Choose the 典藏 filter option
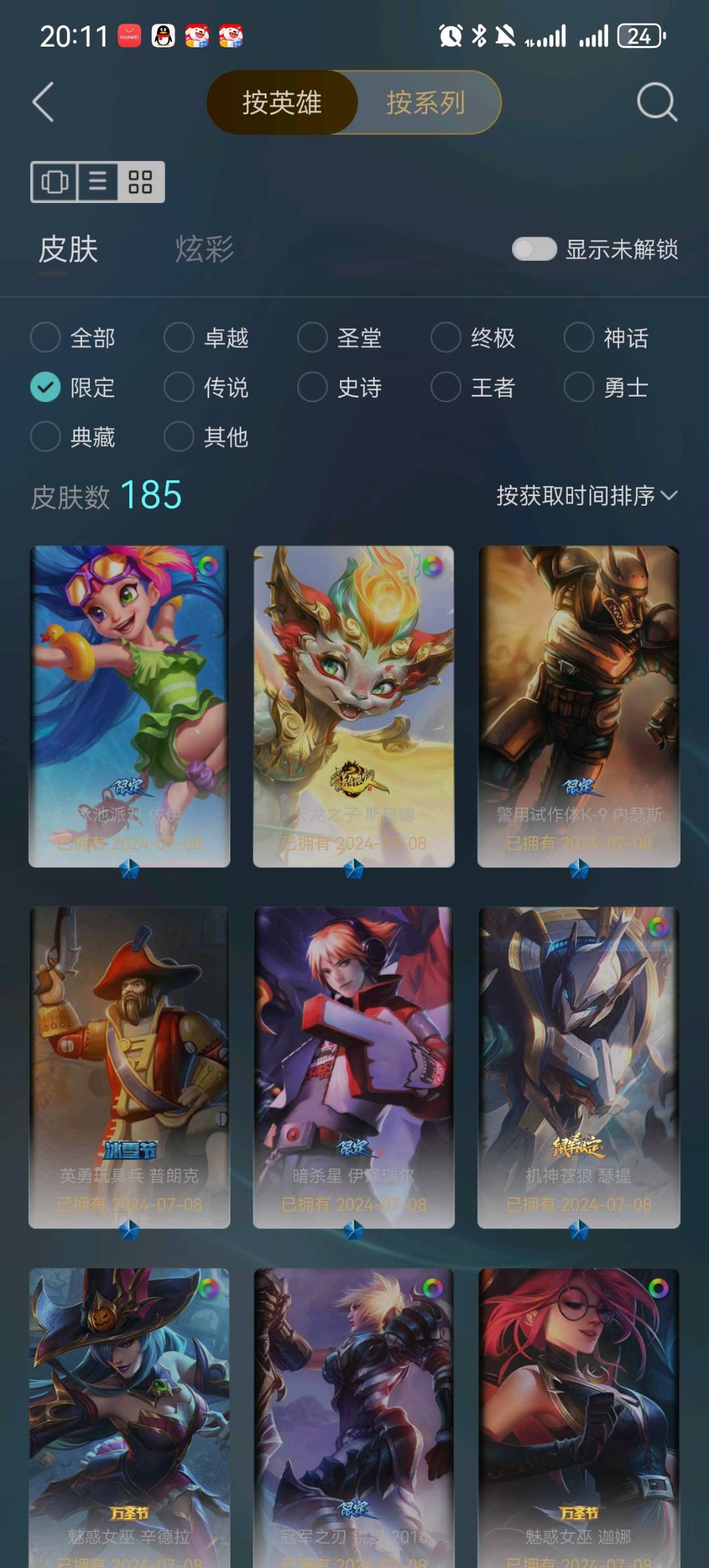Image resolution: width=709 pixels, height=1568 pixels. click(73, 436)
